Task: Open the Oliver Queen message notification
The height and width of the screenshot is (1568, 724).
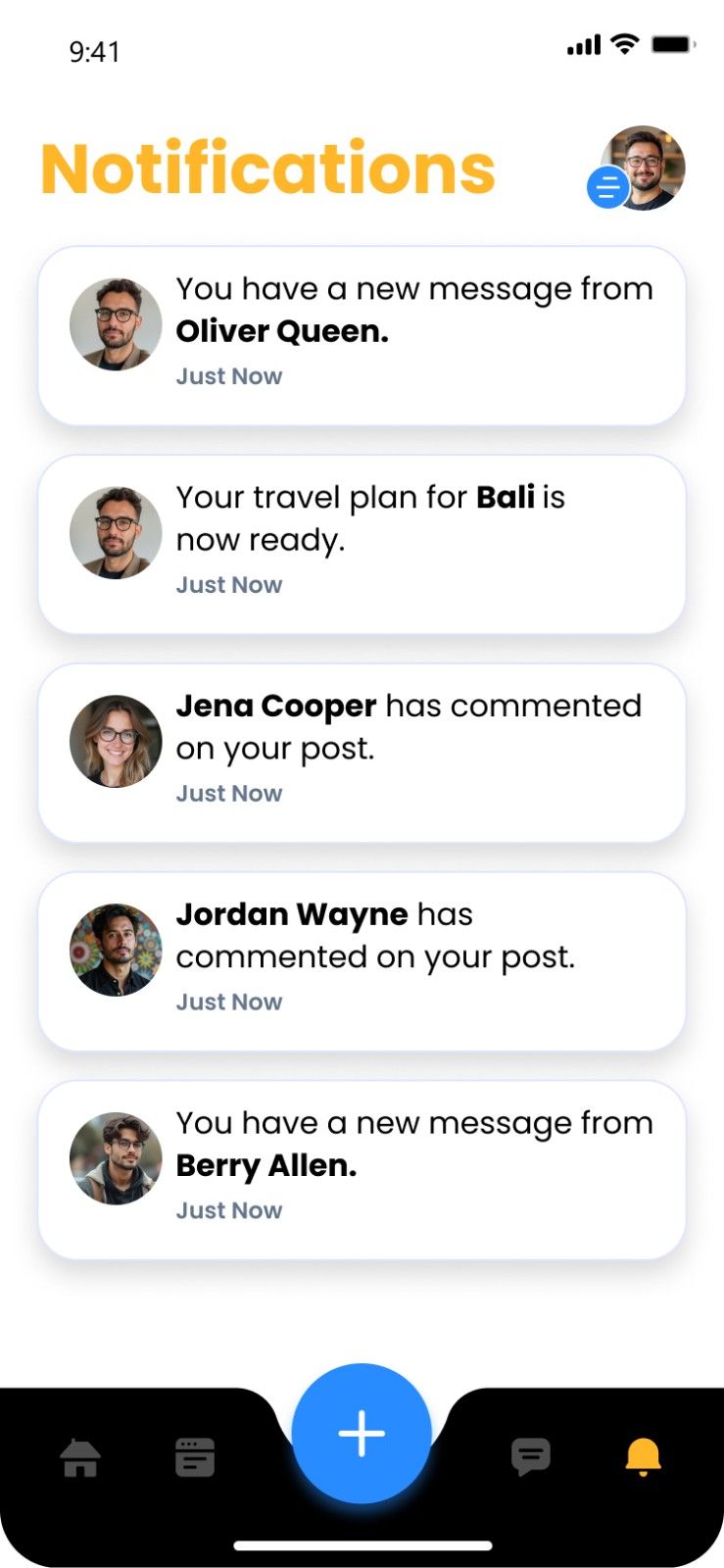Action: click(361, 335)
